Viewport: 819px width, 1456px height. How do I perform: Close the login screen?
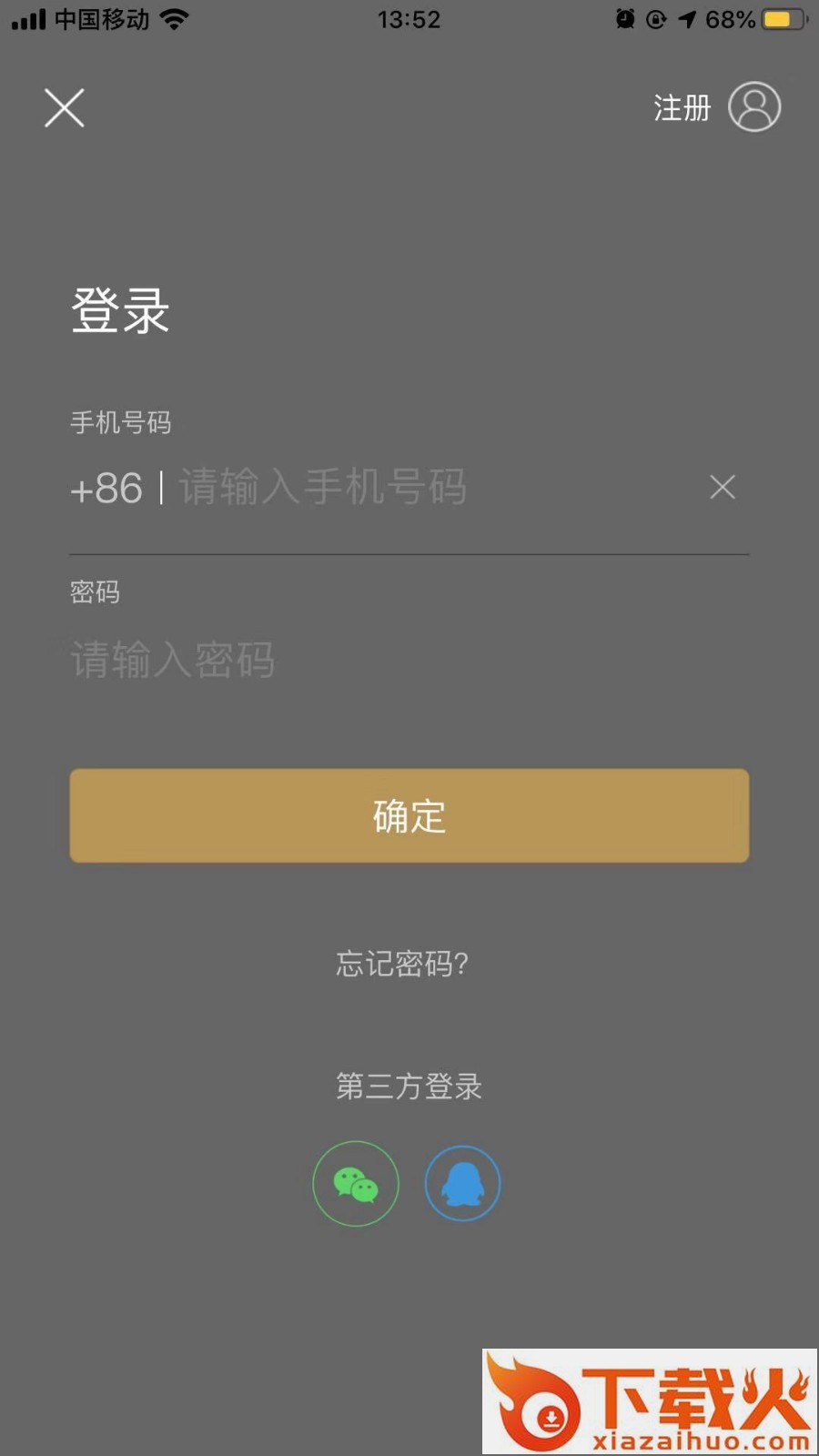click(65, 108)
